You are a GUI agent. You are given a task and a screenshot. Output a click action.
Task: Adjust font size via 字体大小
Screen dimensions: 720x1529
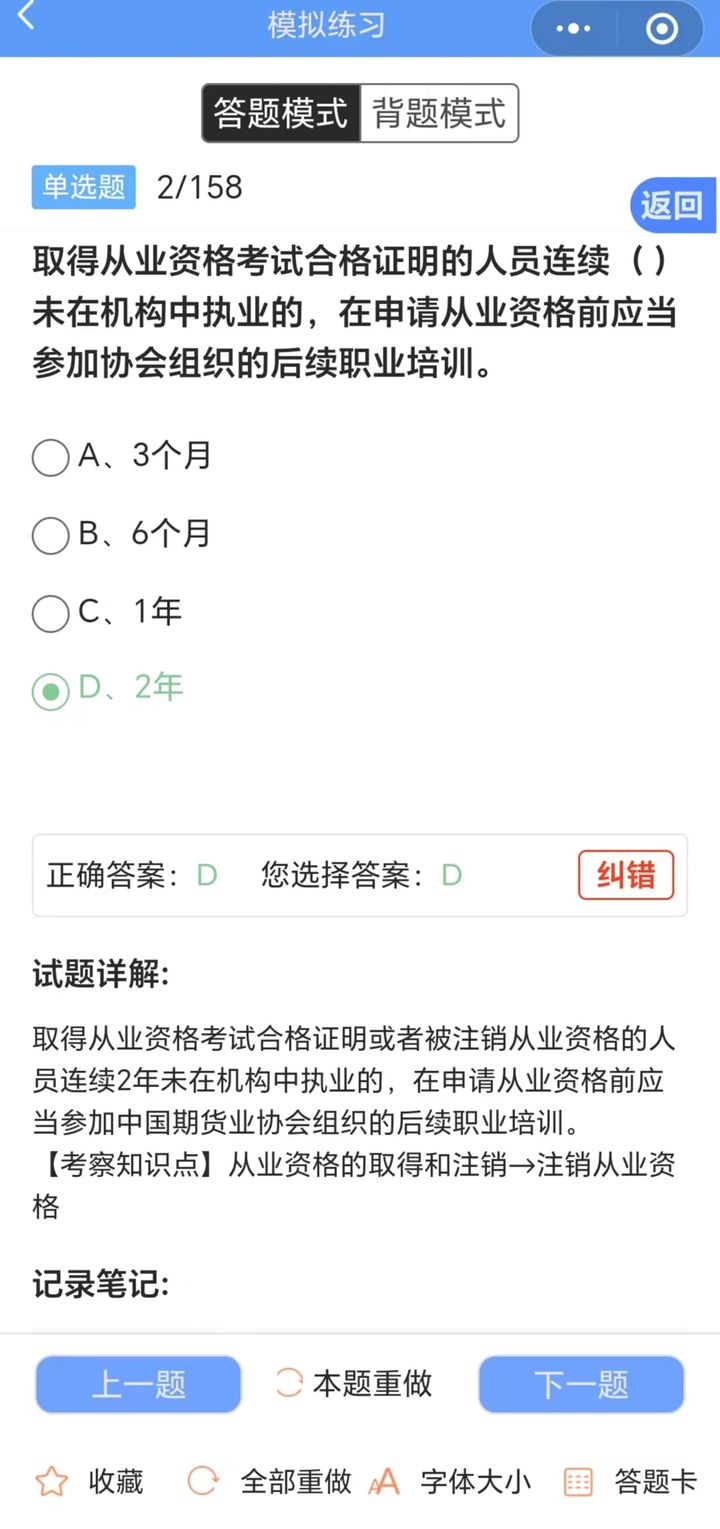click(x=450, y=1481)
